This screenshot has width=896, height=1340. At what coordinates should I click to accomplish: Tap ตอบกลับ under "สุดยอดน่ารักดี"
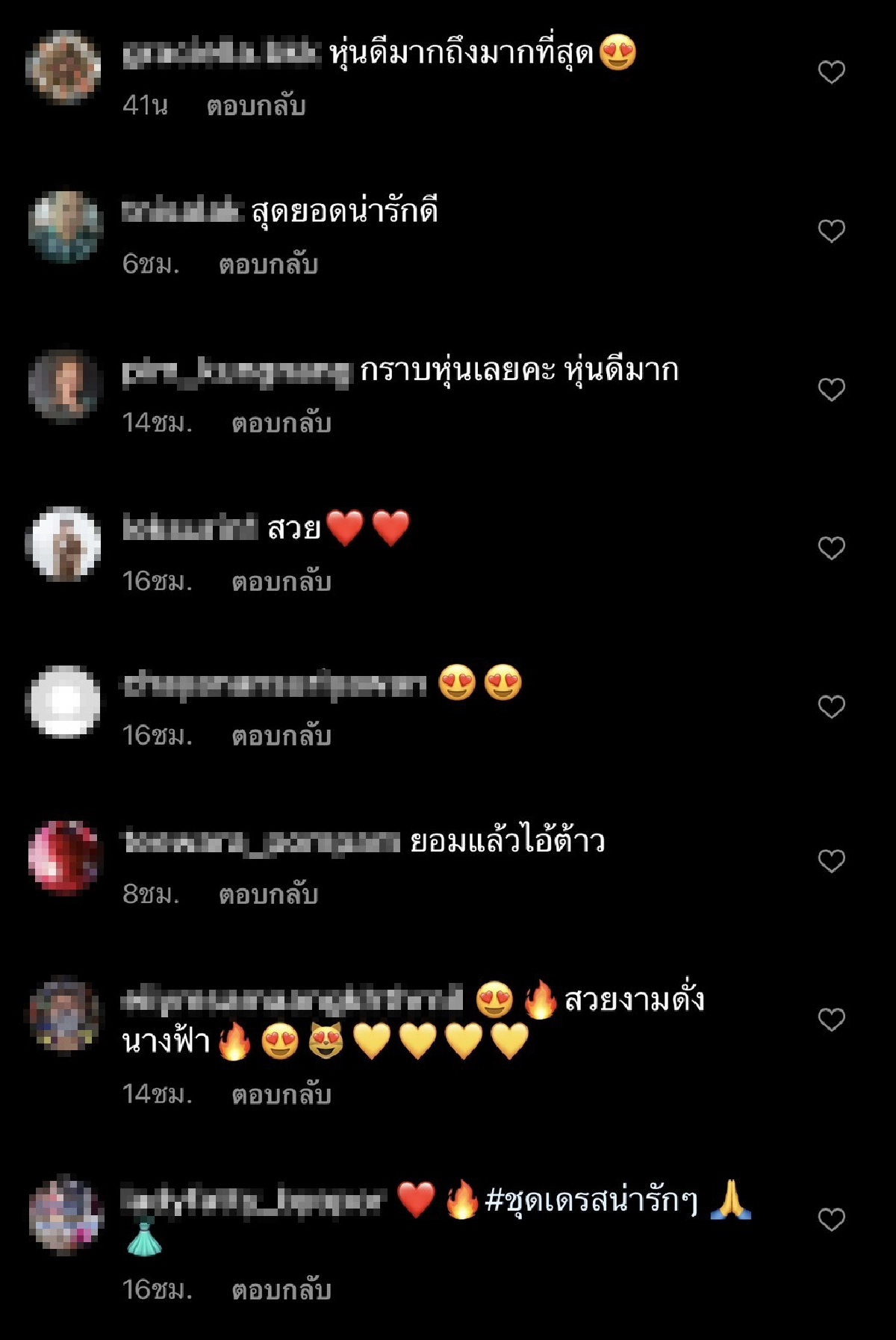(269, 264)
